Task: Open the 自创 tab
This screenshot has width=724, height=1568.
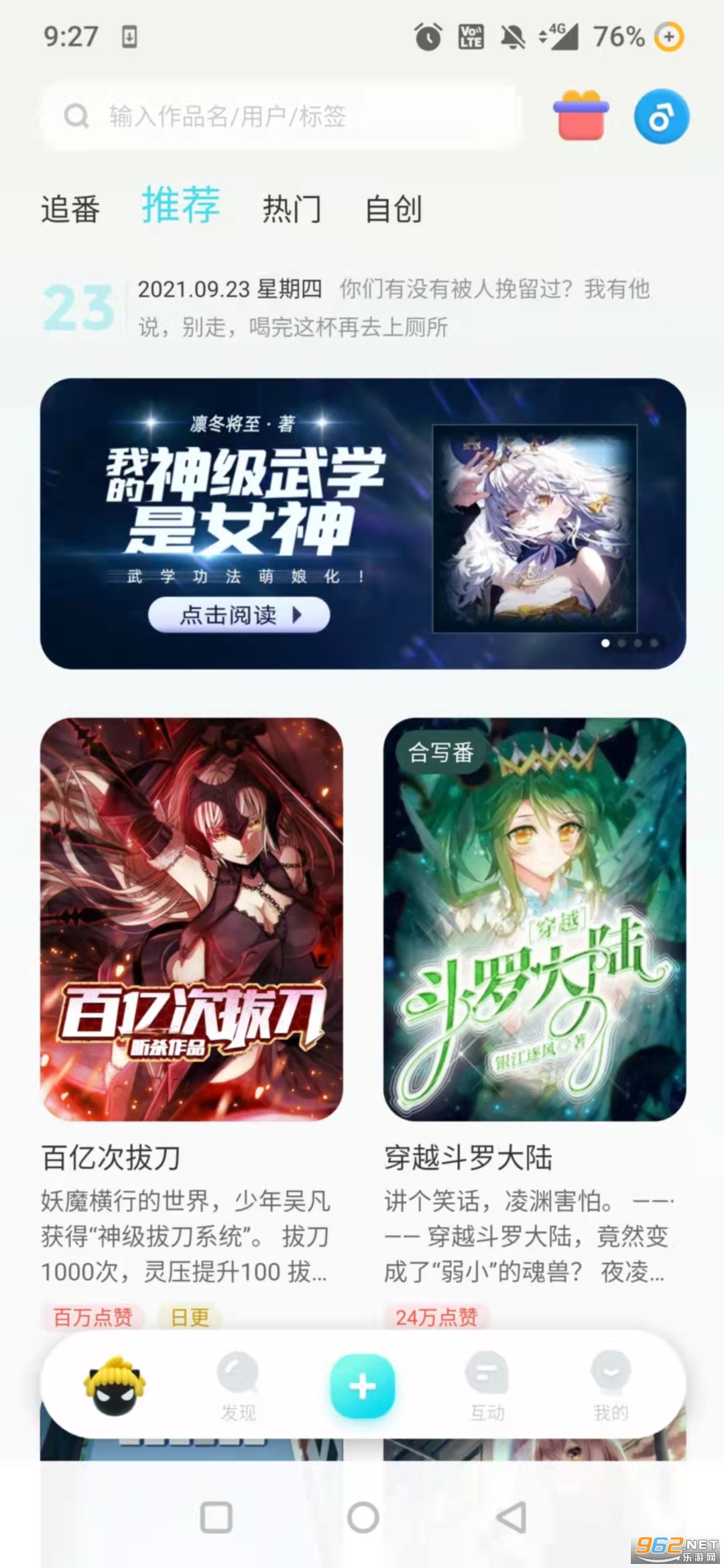Action: 394,209
